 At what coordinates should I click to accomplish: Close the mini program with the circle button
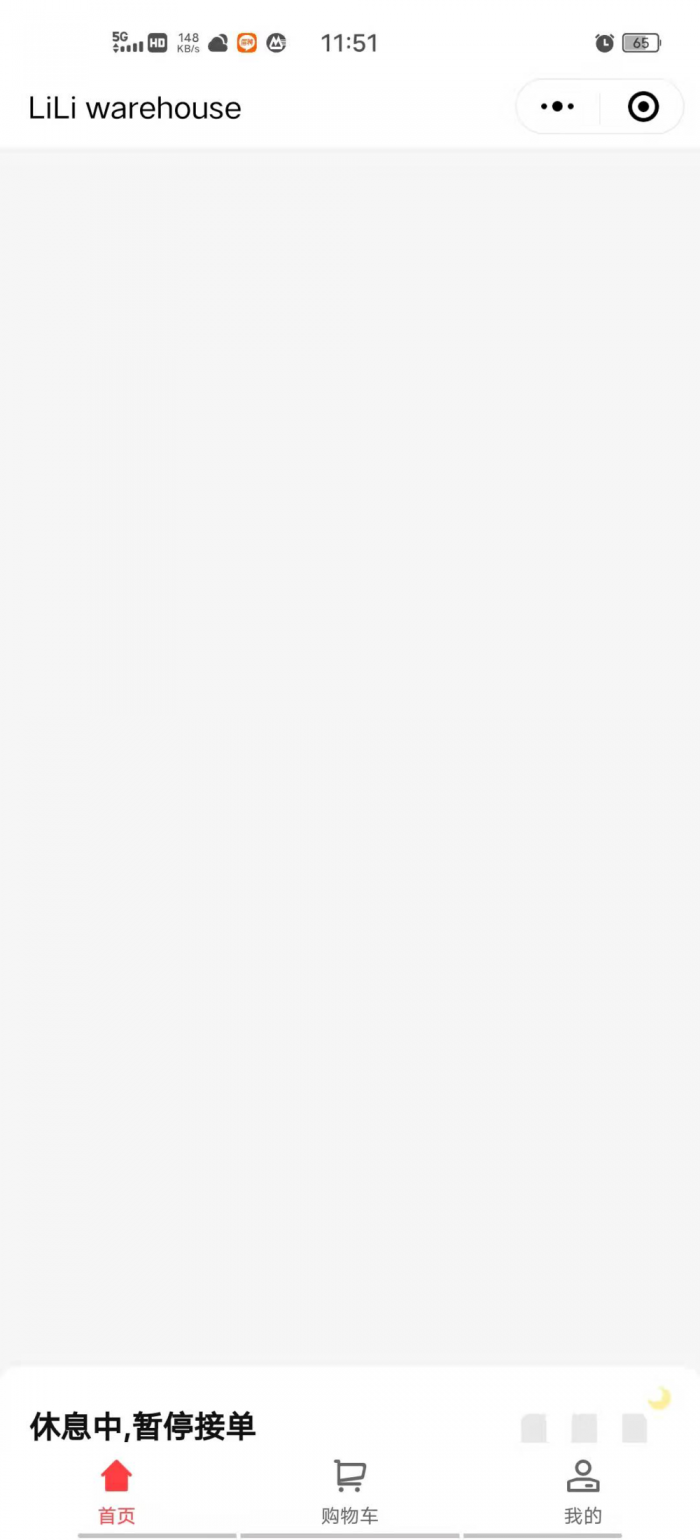tap(643, 107)
